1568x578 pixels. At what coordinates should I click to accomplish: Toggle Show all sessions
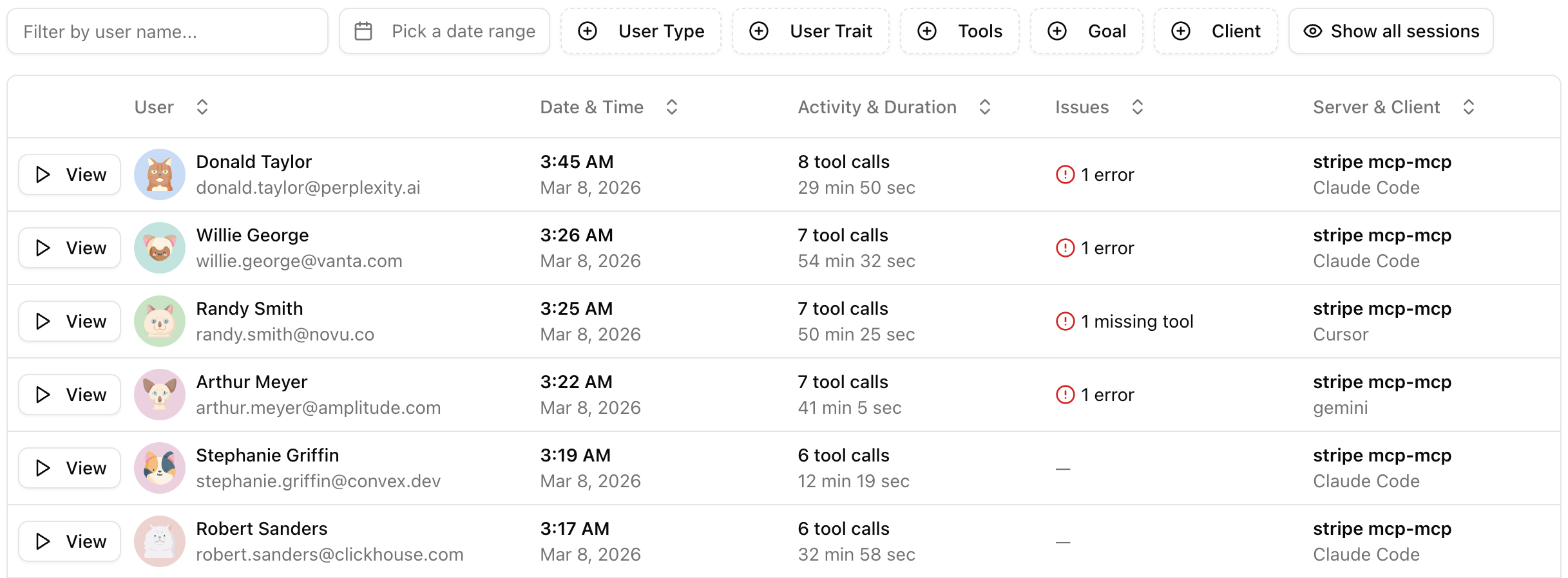[x=1391, y=32]
